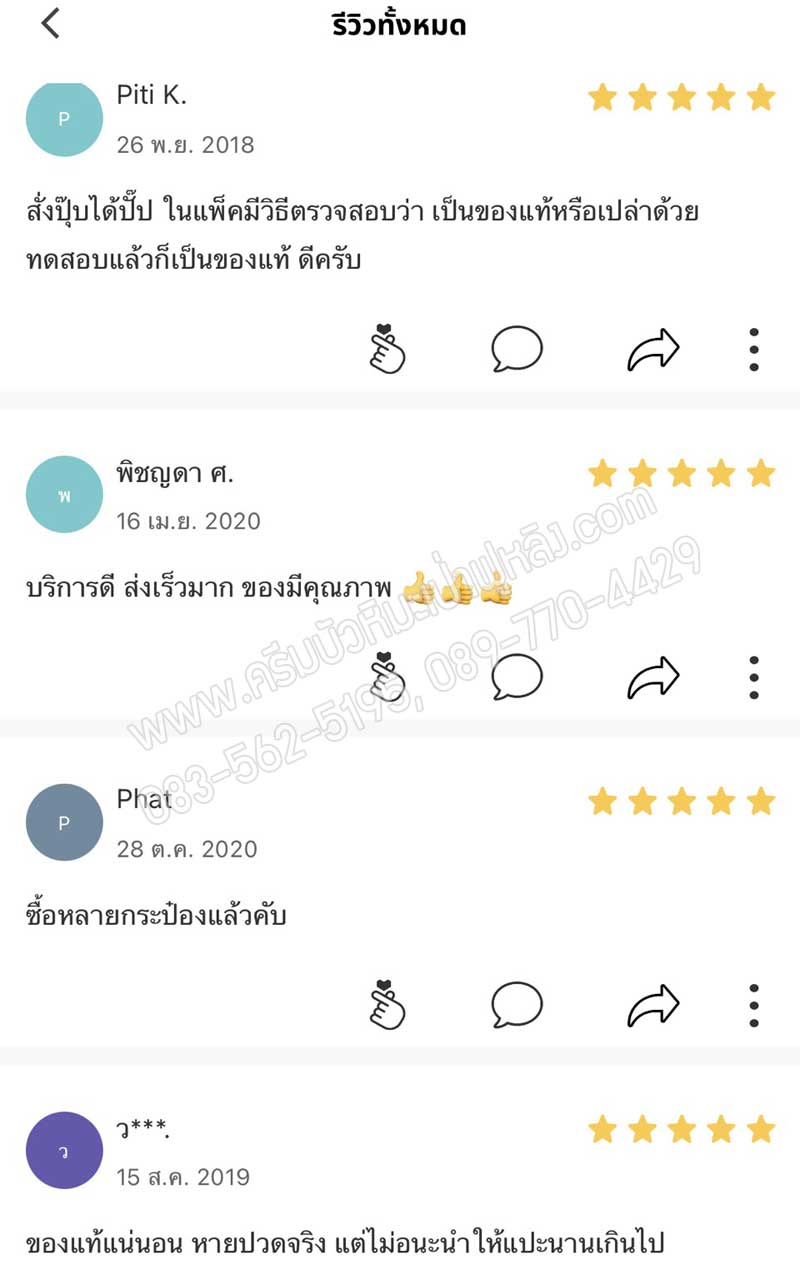Comment on Piti K.'s review
This screenshot has width=800, height=1275.
pos(517,350)
